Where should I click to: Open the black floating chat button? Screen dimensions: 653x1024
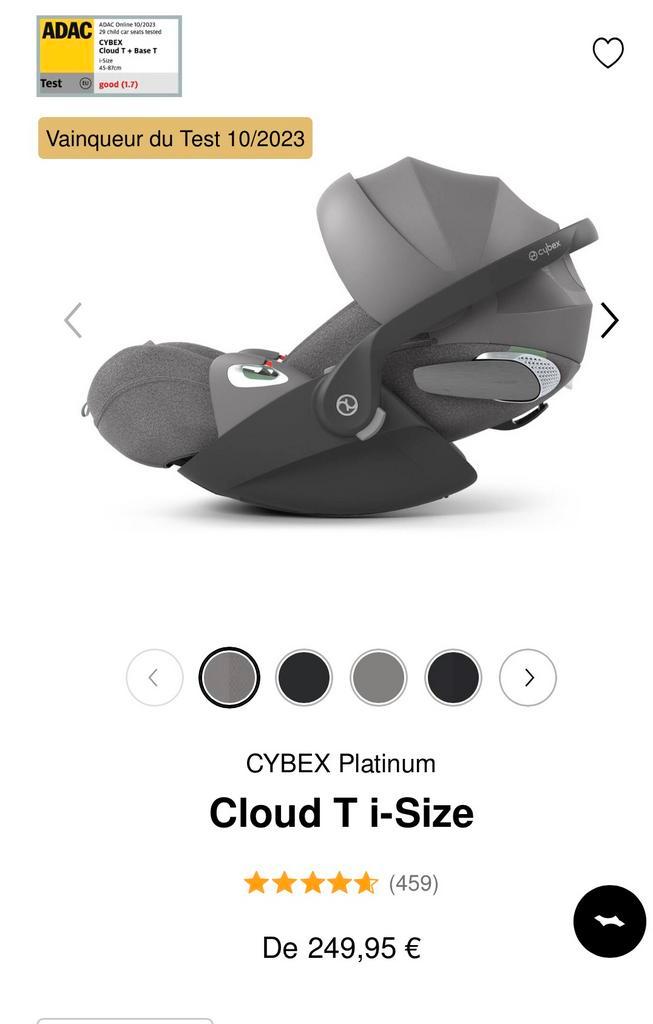pyautogui.click(x=609, y=921)
